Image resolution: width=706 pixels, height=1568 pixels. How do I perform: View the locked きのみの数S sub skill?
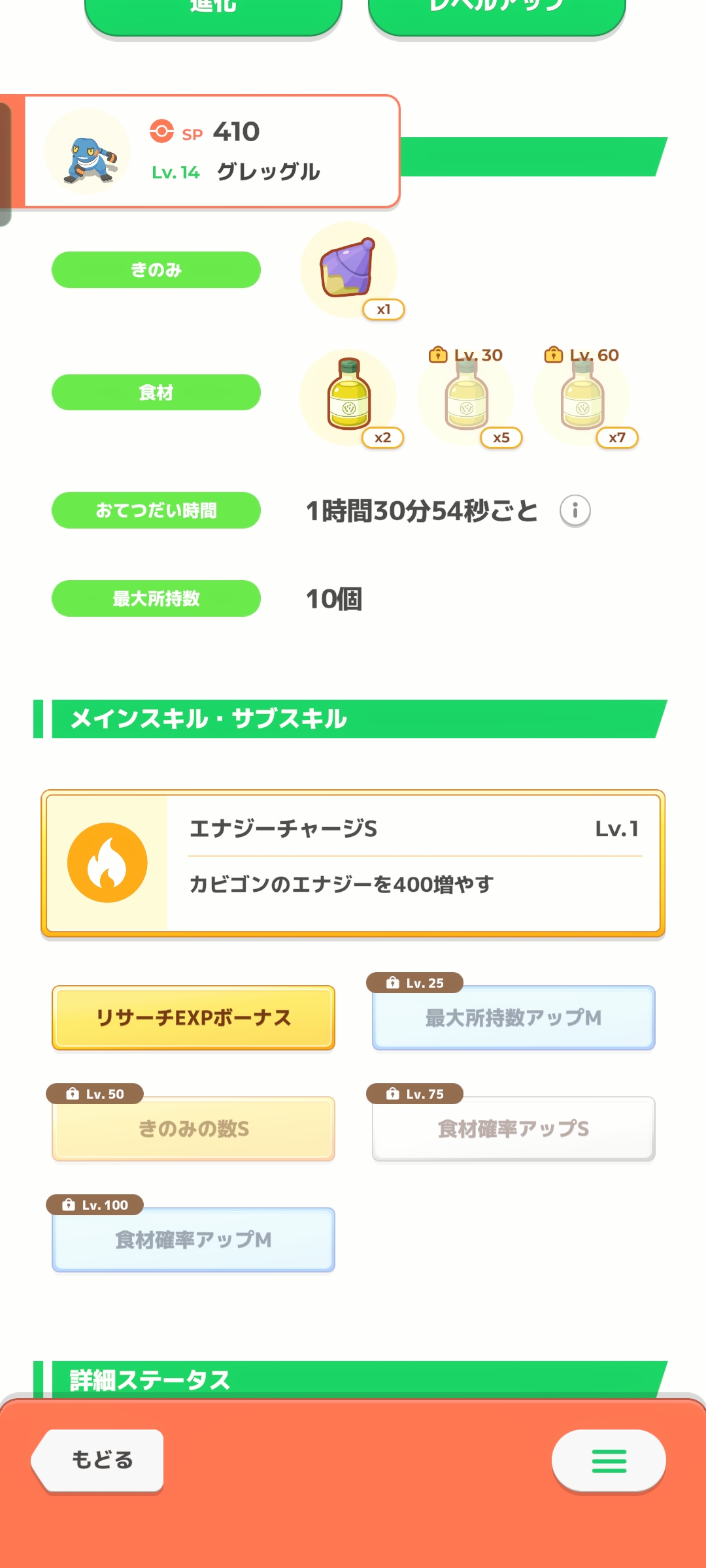coord(193,1129)
